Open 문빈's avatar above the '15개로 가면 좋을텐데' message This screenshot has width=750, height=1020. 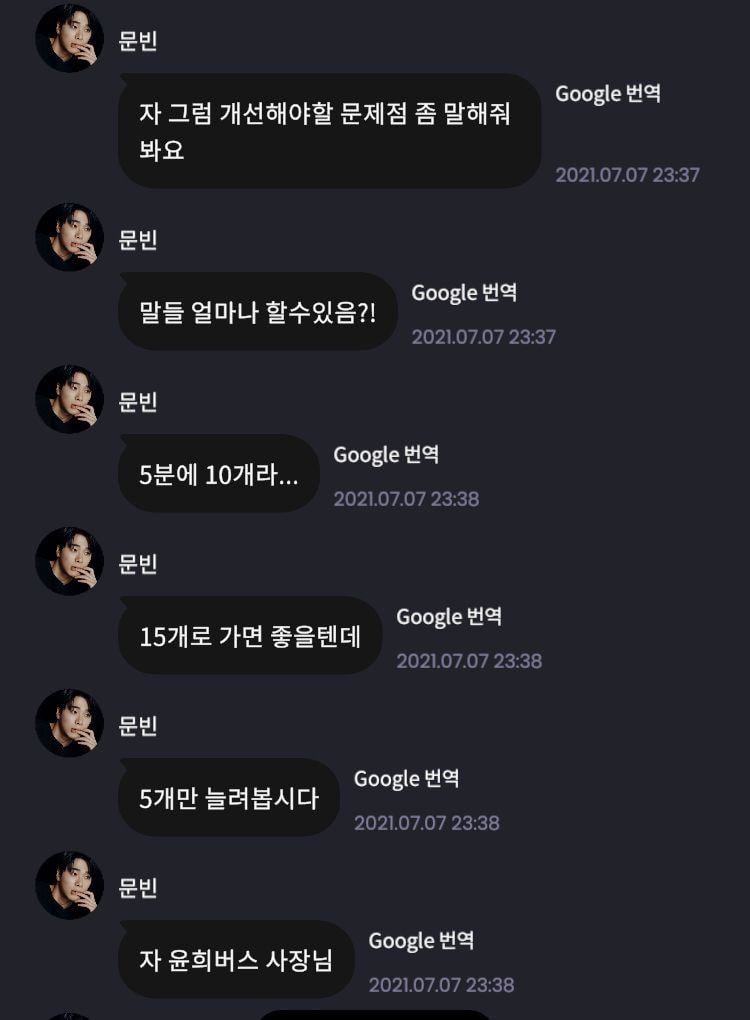[69, 562]
